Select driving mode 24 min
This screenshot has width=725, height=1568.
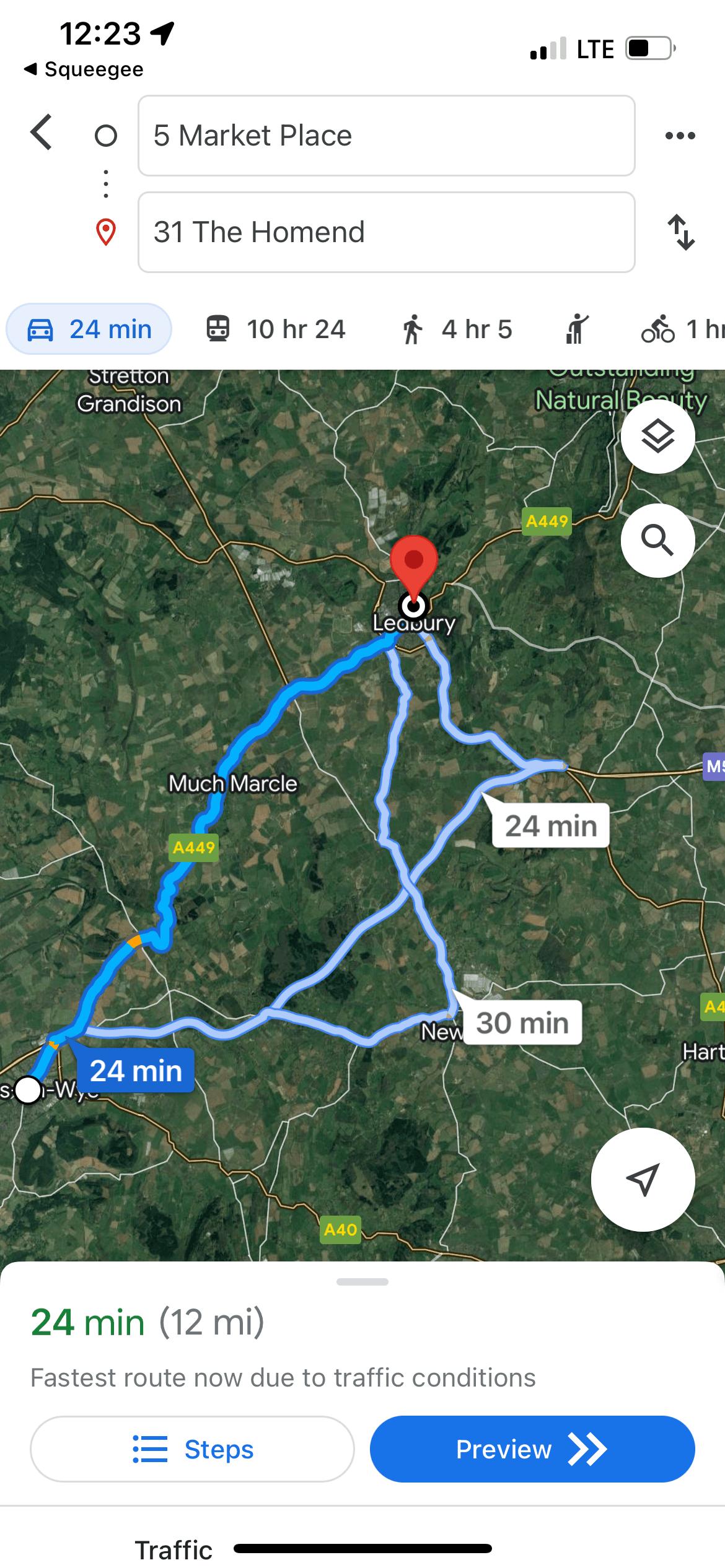tap(89, 329)
